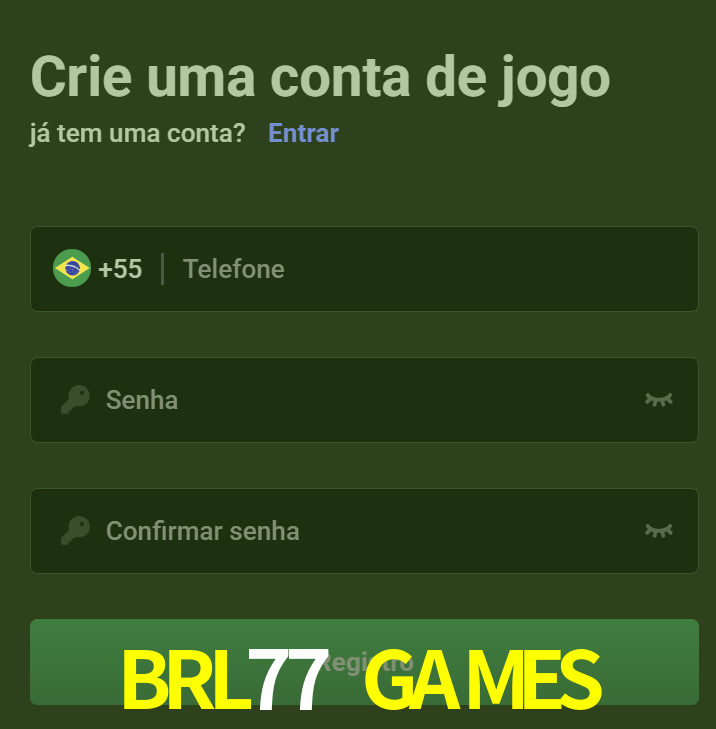This screenshot has height=729, width=716.
Task: Tap the Entrar login link
Action: tap(303, 133)
